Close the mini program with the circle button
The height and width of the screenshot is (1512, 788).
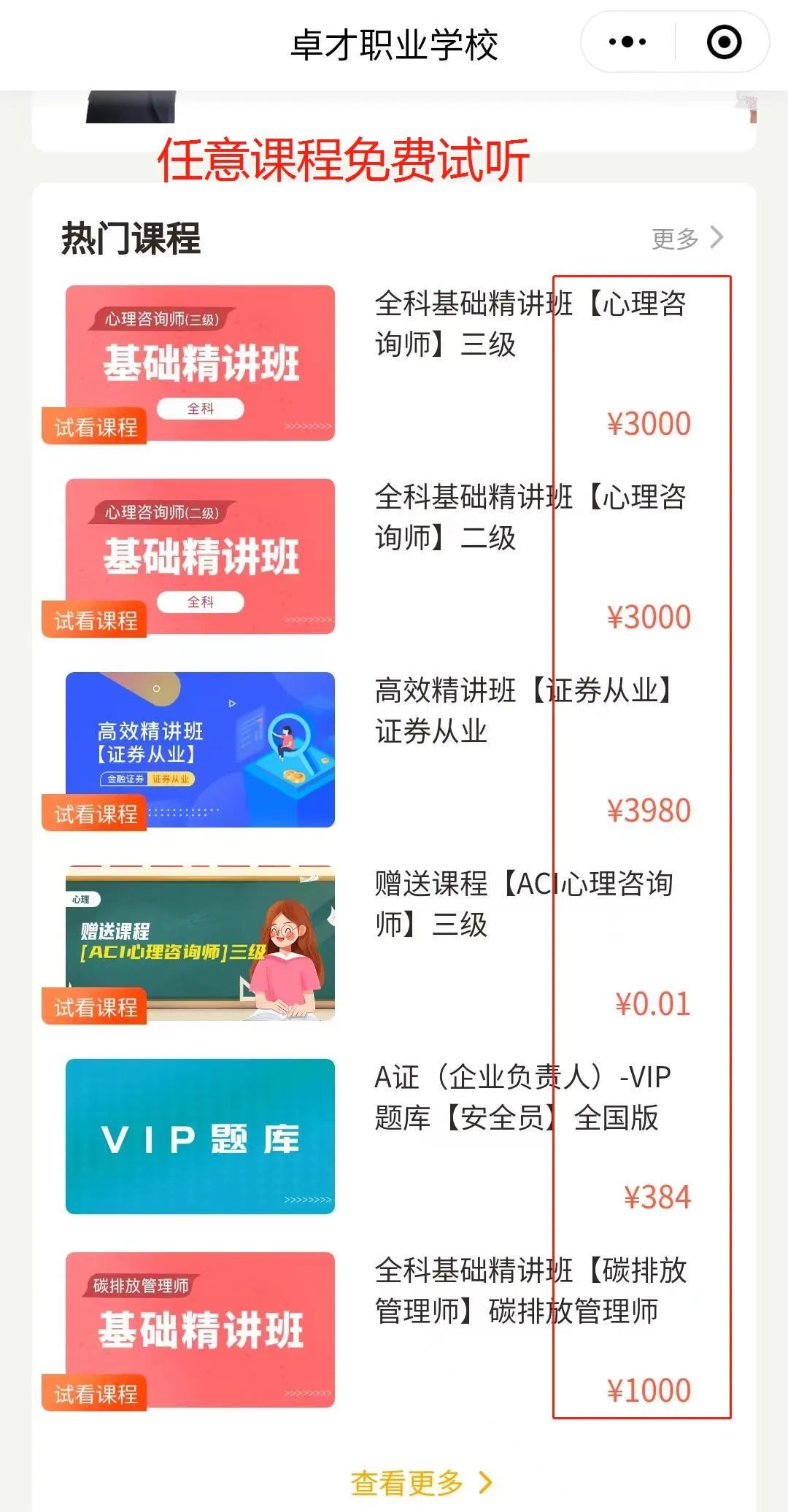(724, 42)
